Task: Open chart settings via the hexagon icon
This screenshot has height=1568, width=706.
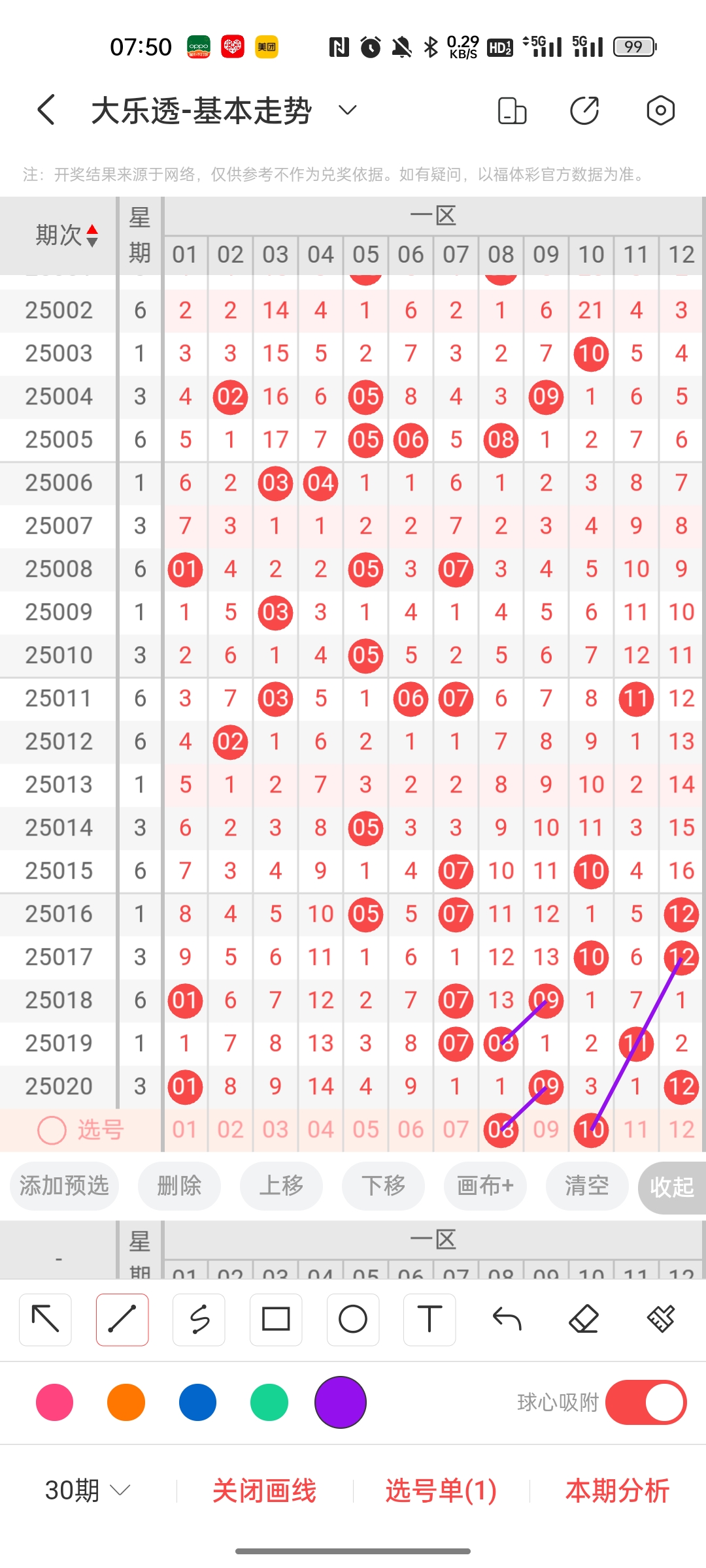Action: [x=660, y=110]
